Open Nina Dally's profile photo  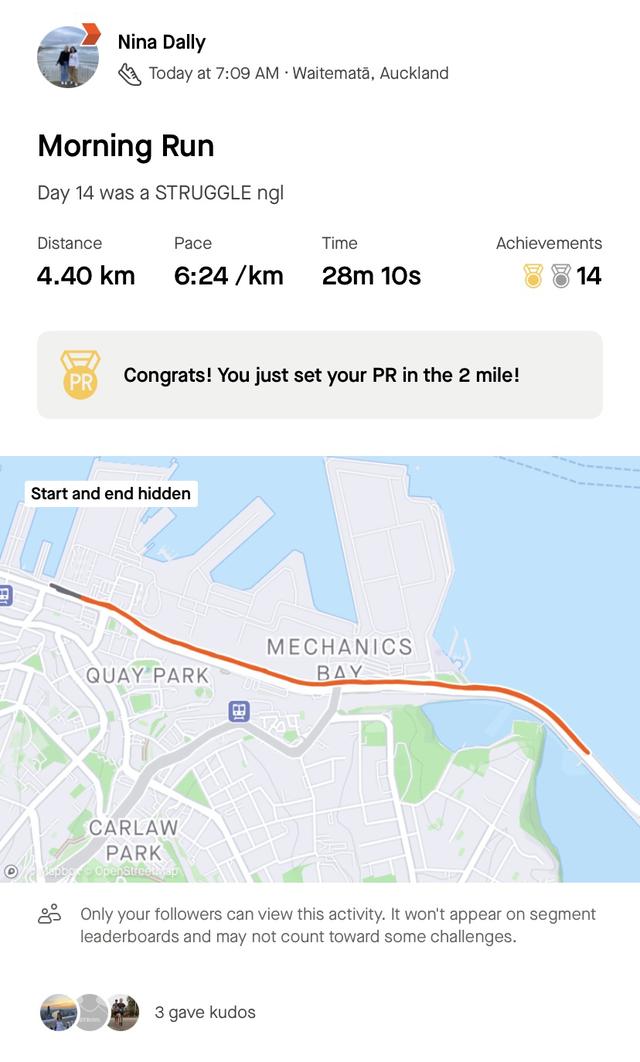(x=67, y=57)
